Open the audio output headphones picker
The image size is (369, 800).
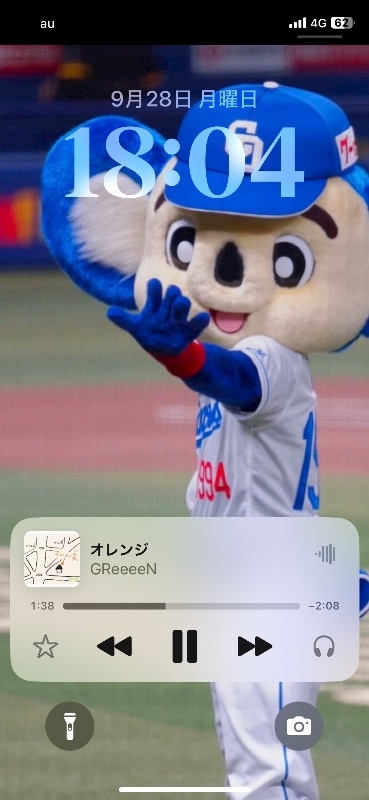(324, 646)
